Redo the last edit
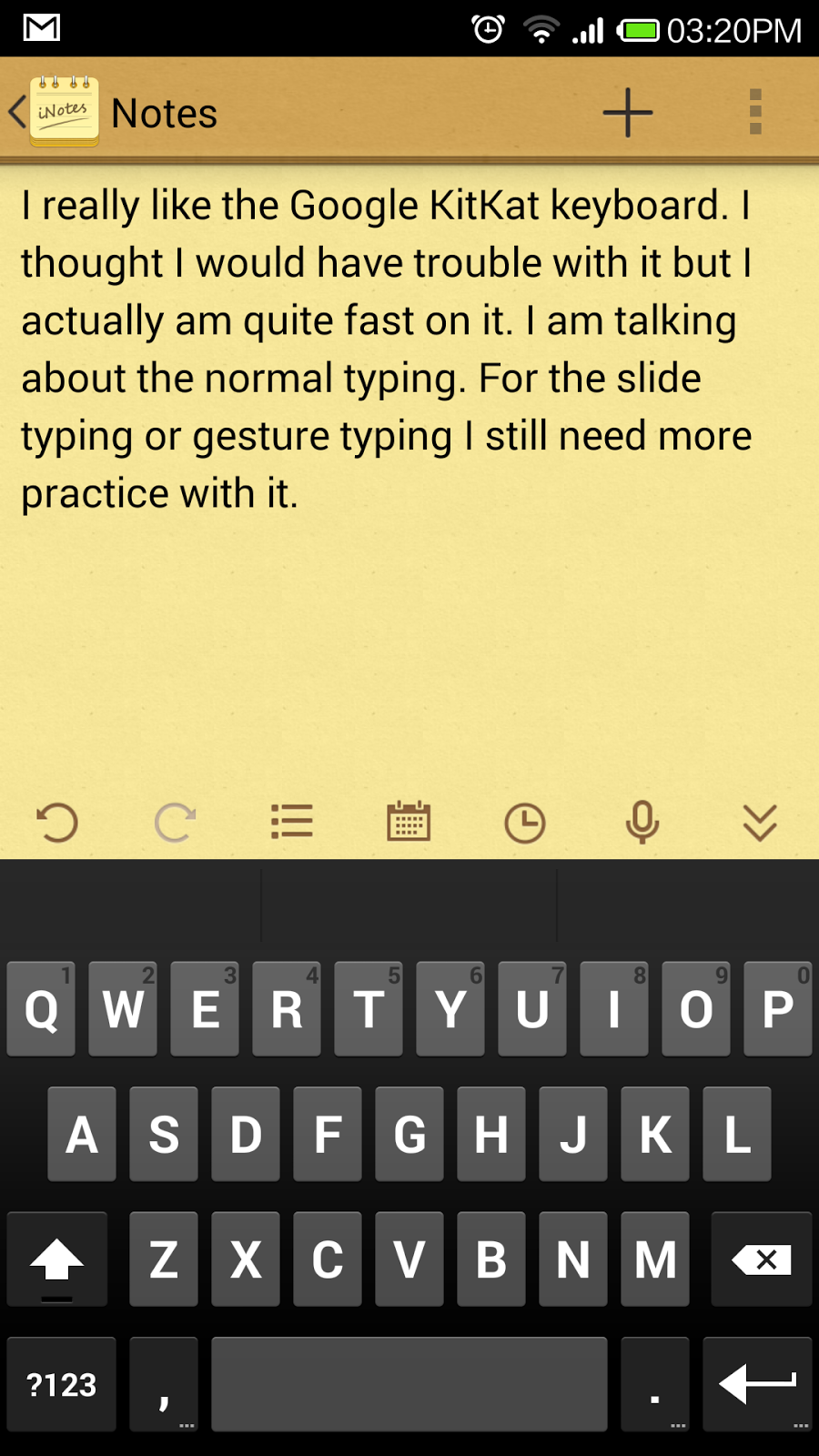This screenshot has height=1456, width=819. point(175,823)
